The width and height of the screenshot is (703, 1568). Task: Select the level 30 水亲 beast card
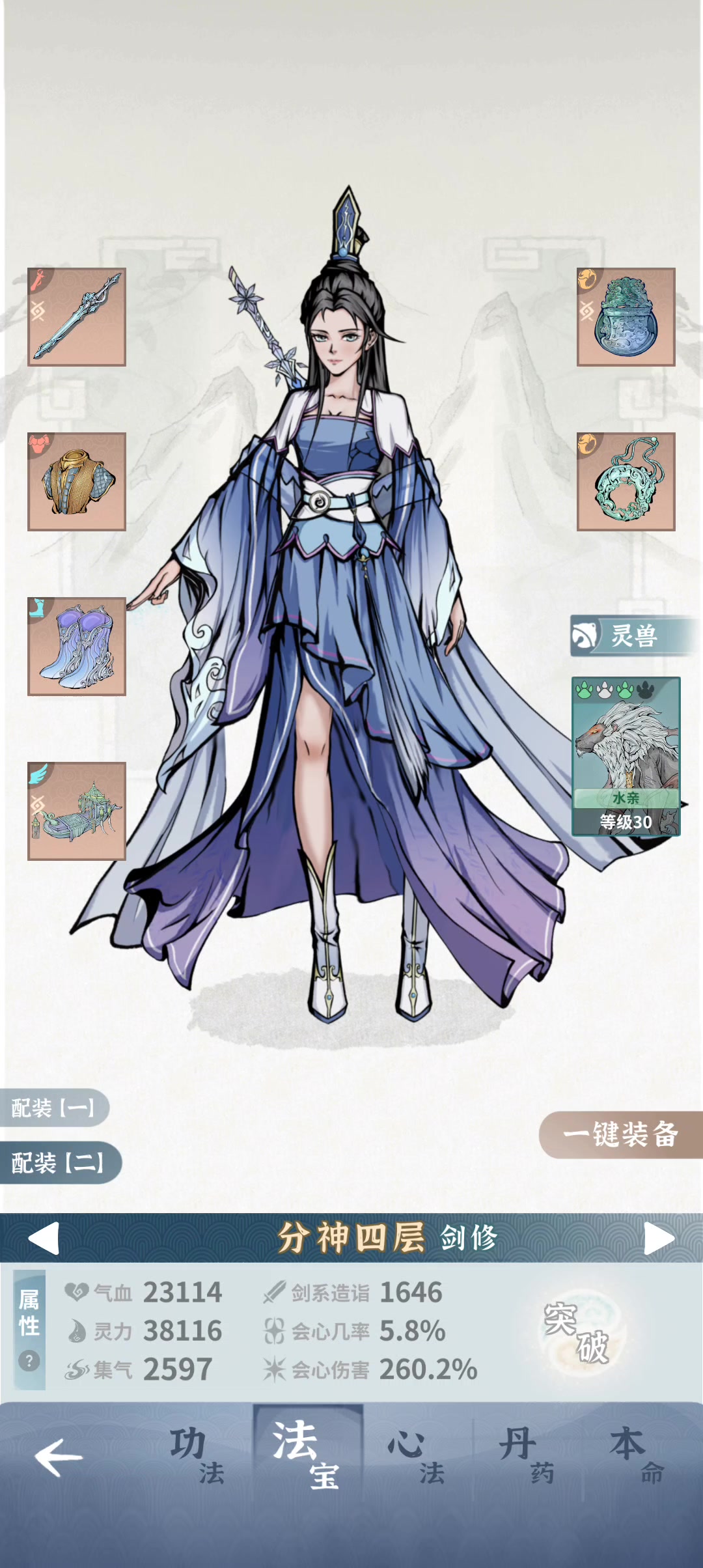[x=626, y=756]
